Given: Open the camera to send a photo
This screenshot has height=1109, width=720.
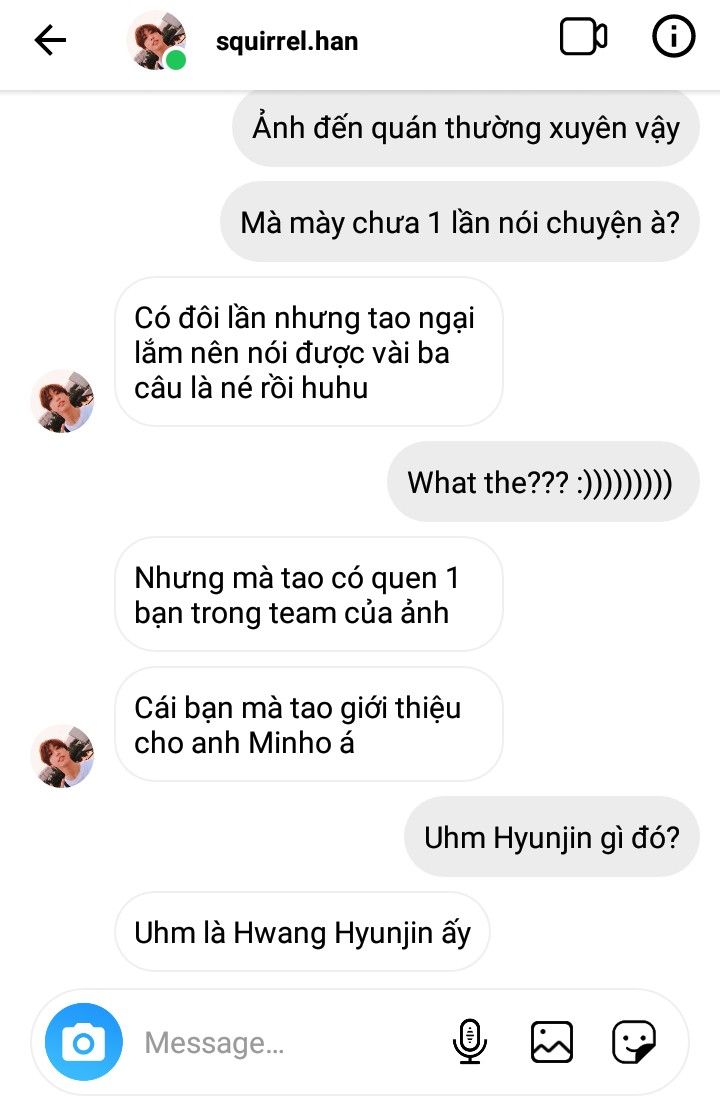Looking at the screenshot, I should [83, 1043].
